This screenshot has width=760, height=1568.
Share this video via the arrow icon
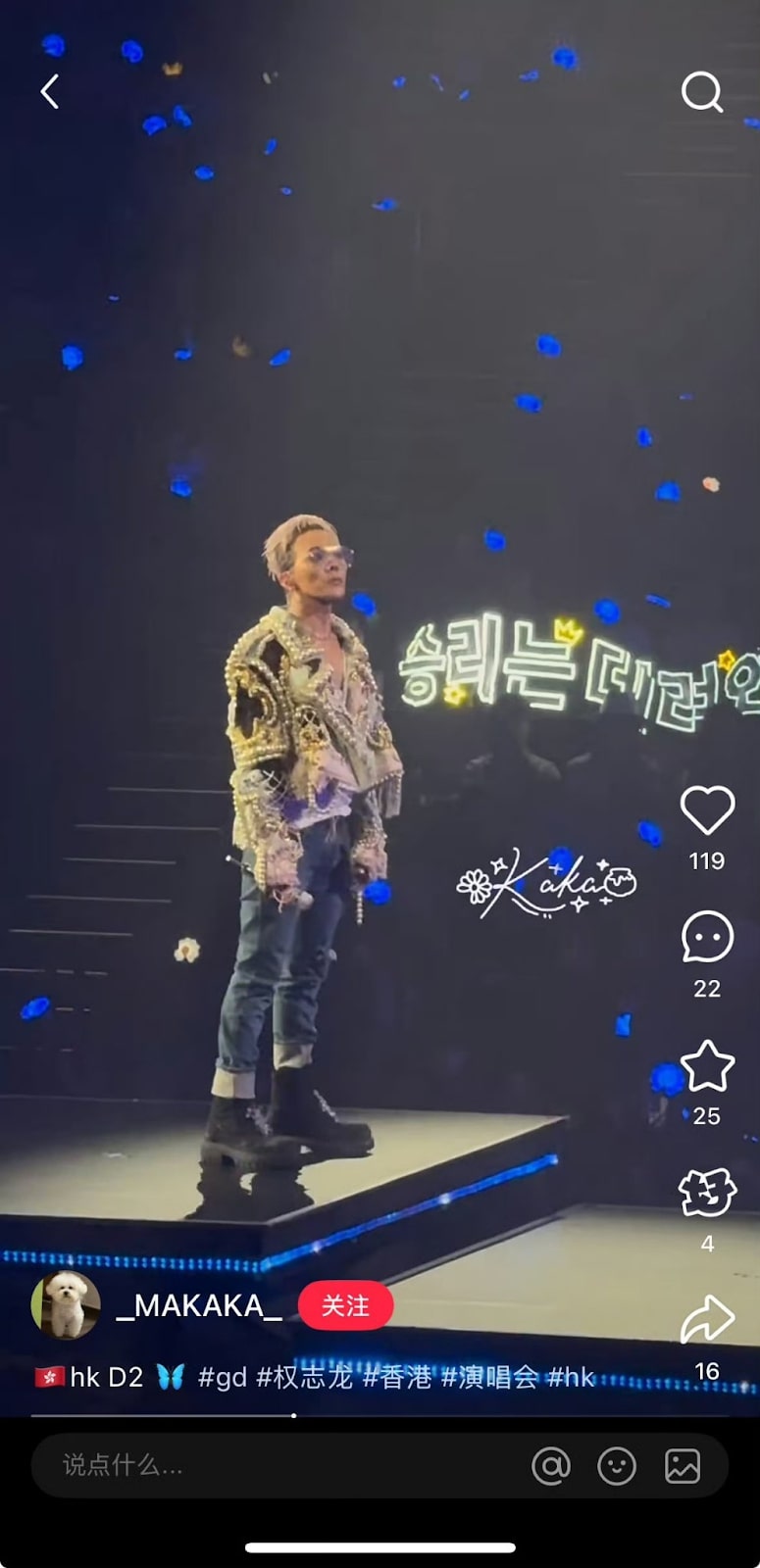click(x=707, y=1319)
